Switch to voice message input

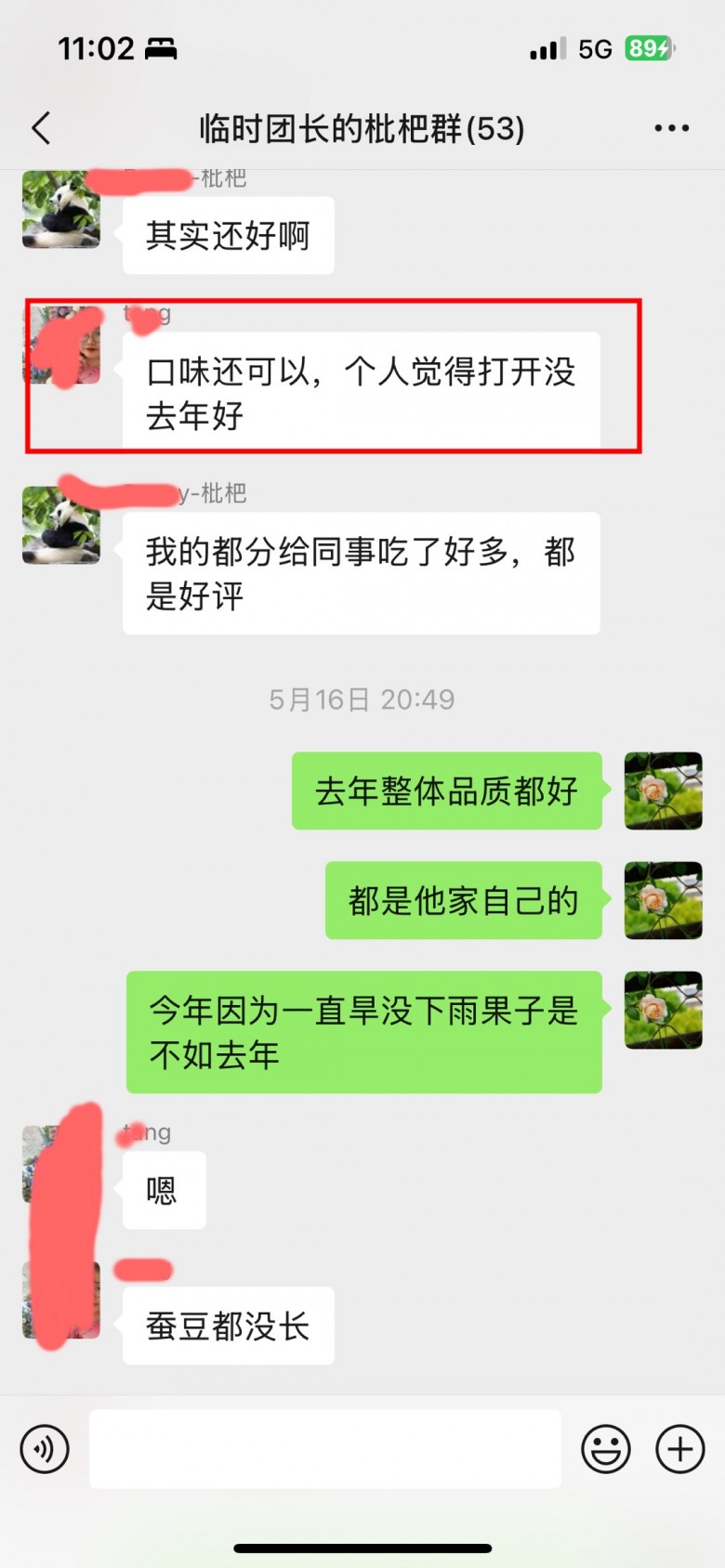45,1448
